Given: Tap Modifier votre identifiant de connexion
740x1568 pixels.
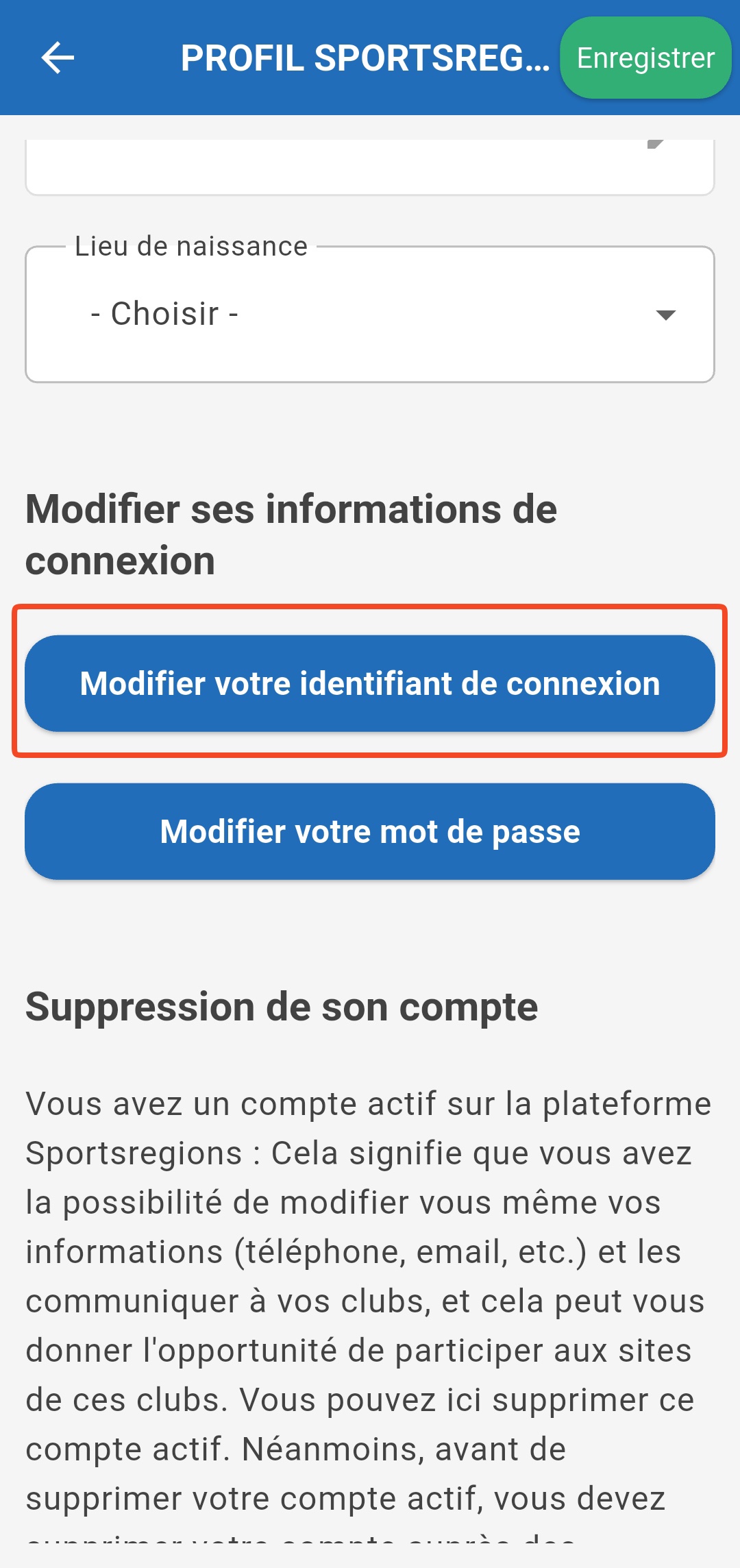Looking at the screenshot, I should coord(370,683).
